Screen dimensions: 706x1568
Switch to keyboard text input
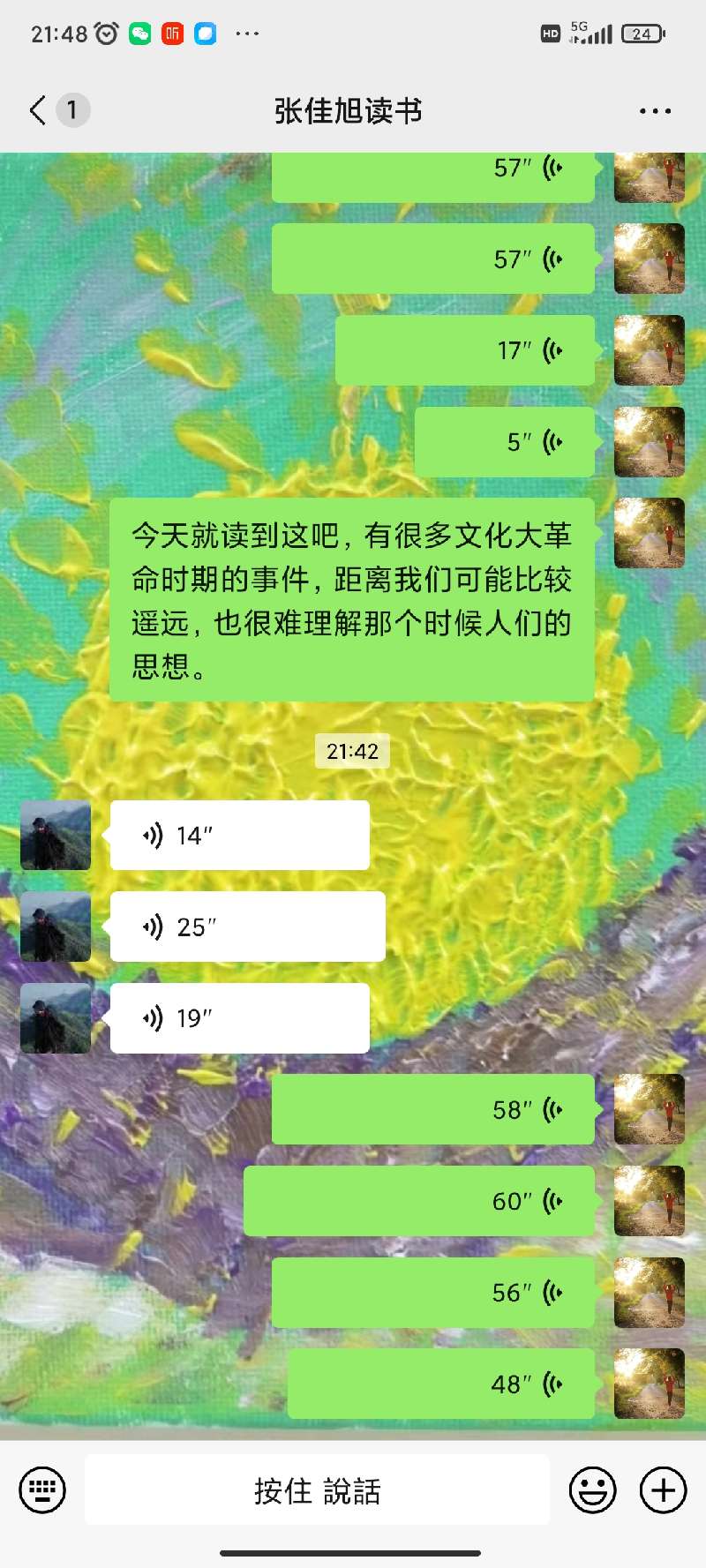pyautogui.click(x=42, y=1490)
